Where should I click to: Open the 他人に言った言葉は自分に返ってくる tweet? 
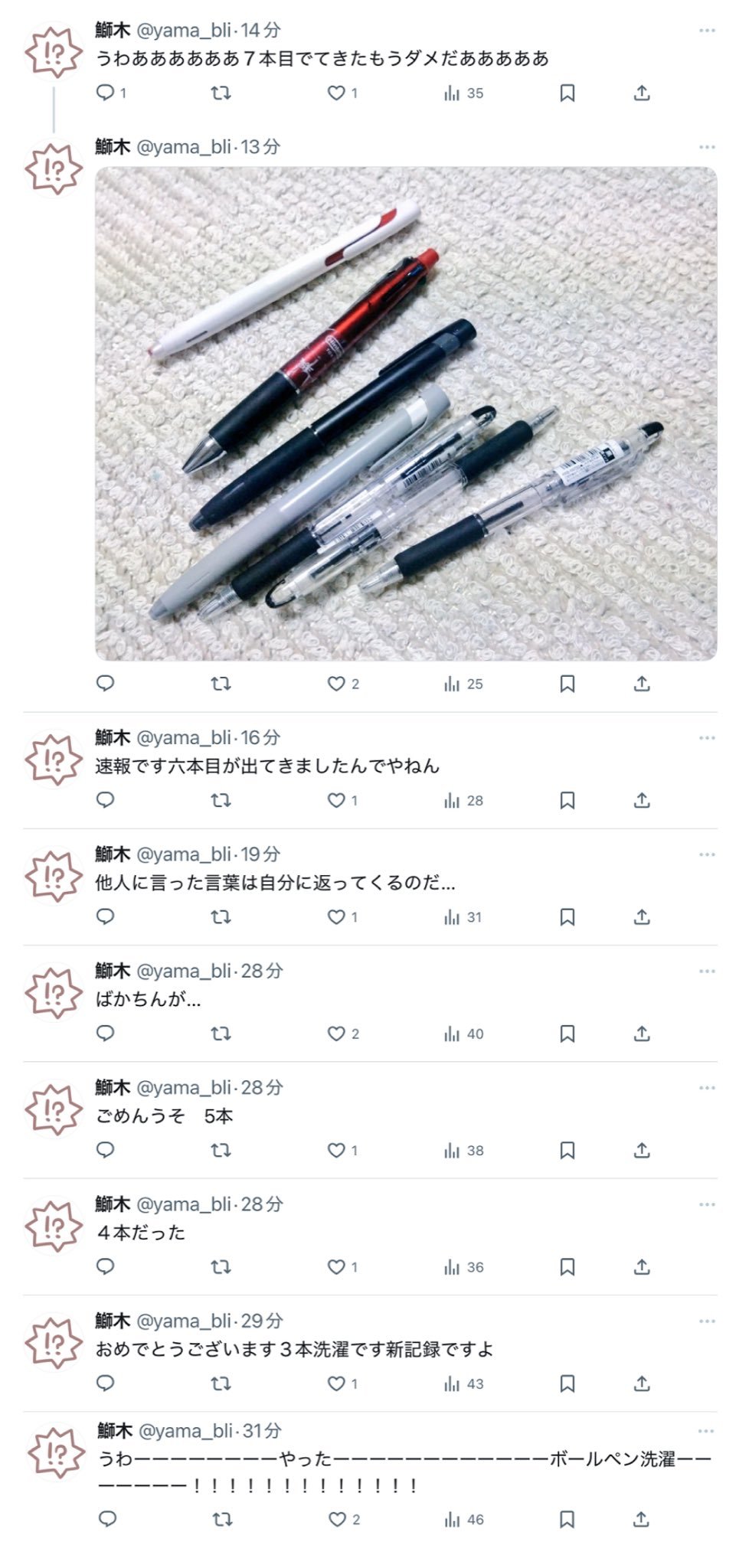tap(275, 883)
